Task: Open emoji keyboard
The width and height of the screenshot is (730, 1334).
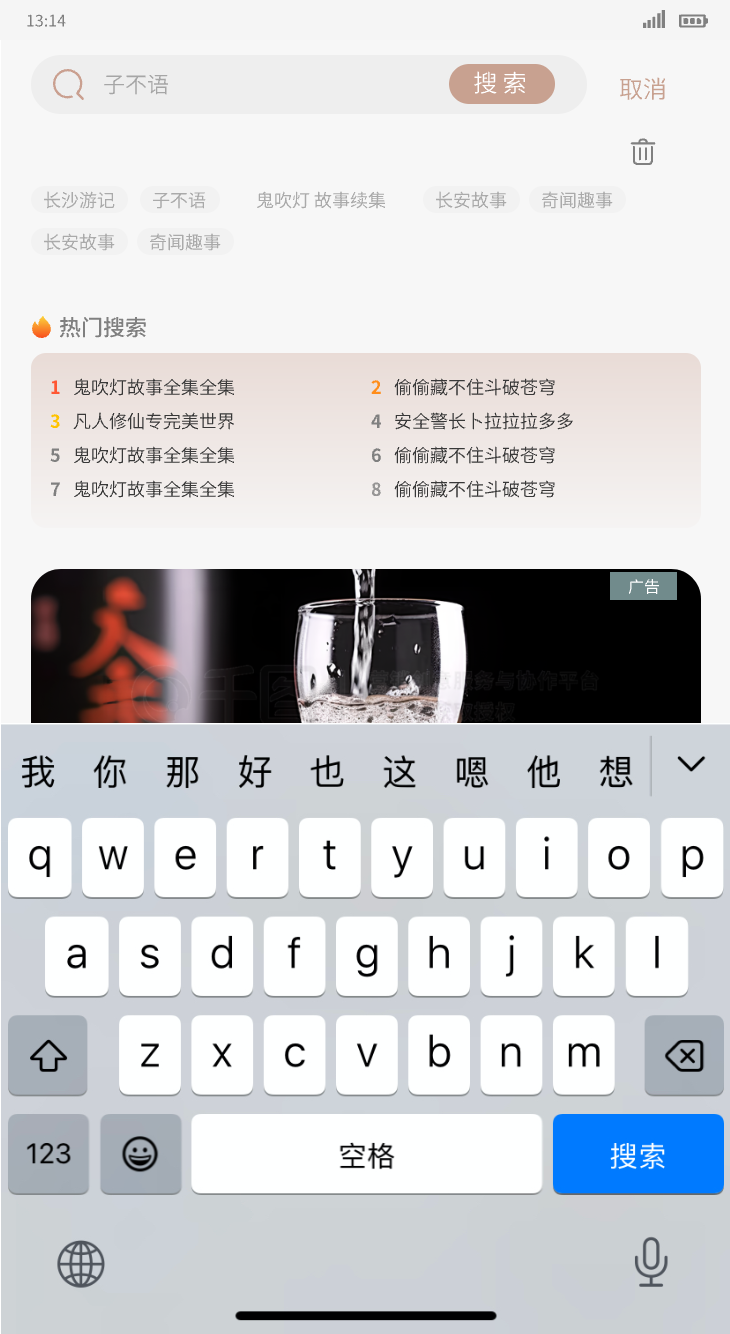Action: [140, 1154]
